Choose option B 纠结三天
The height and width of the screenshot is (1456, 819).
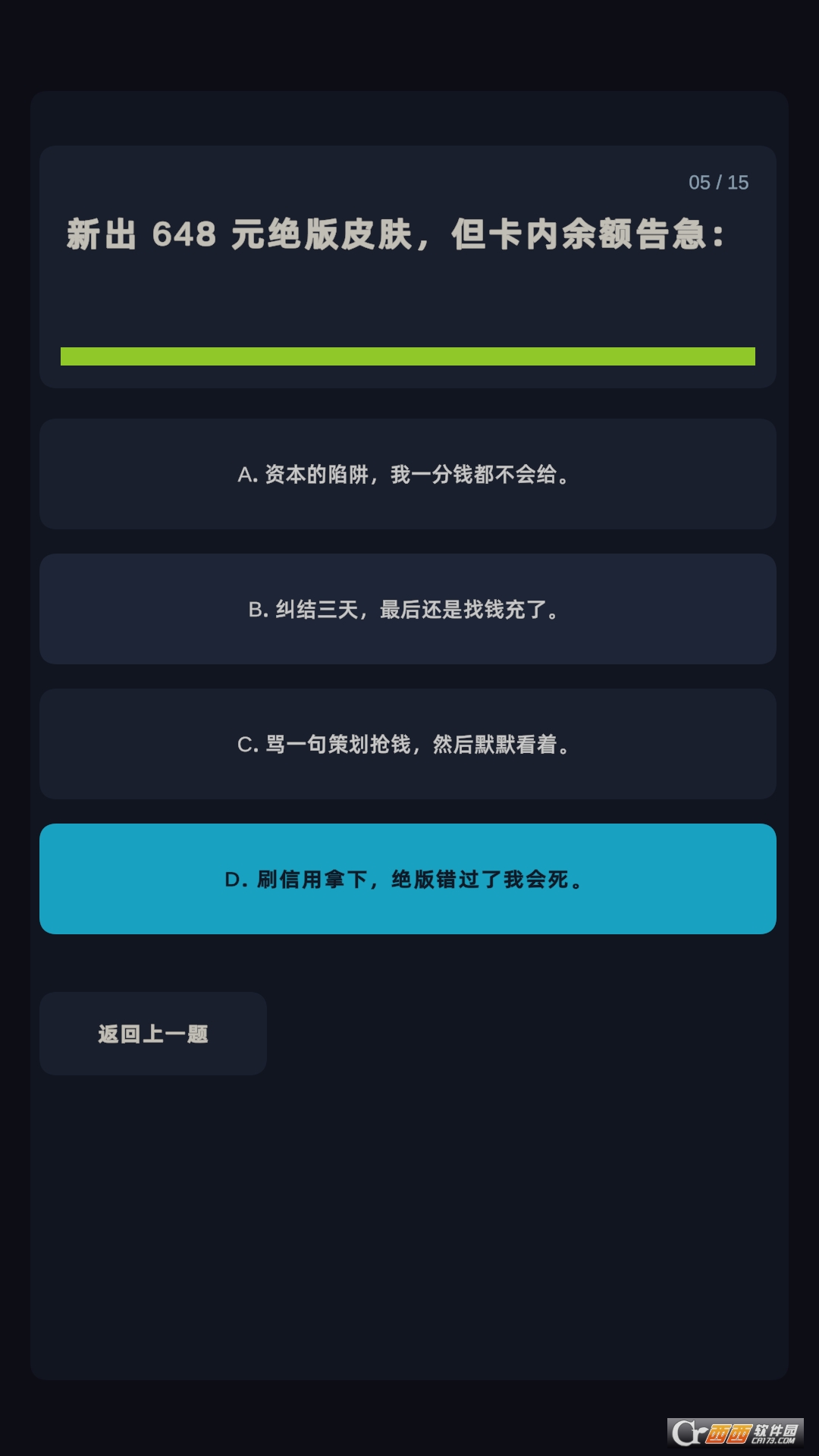pos(407,609)
